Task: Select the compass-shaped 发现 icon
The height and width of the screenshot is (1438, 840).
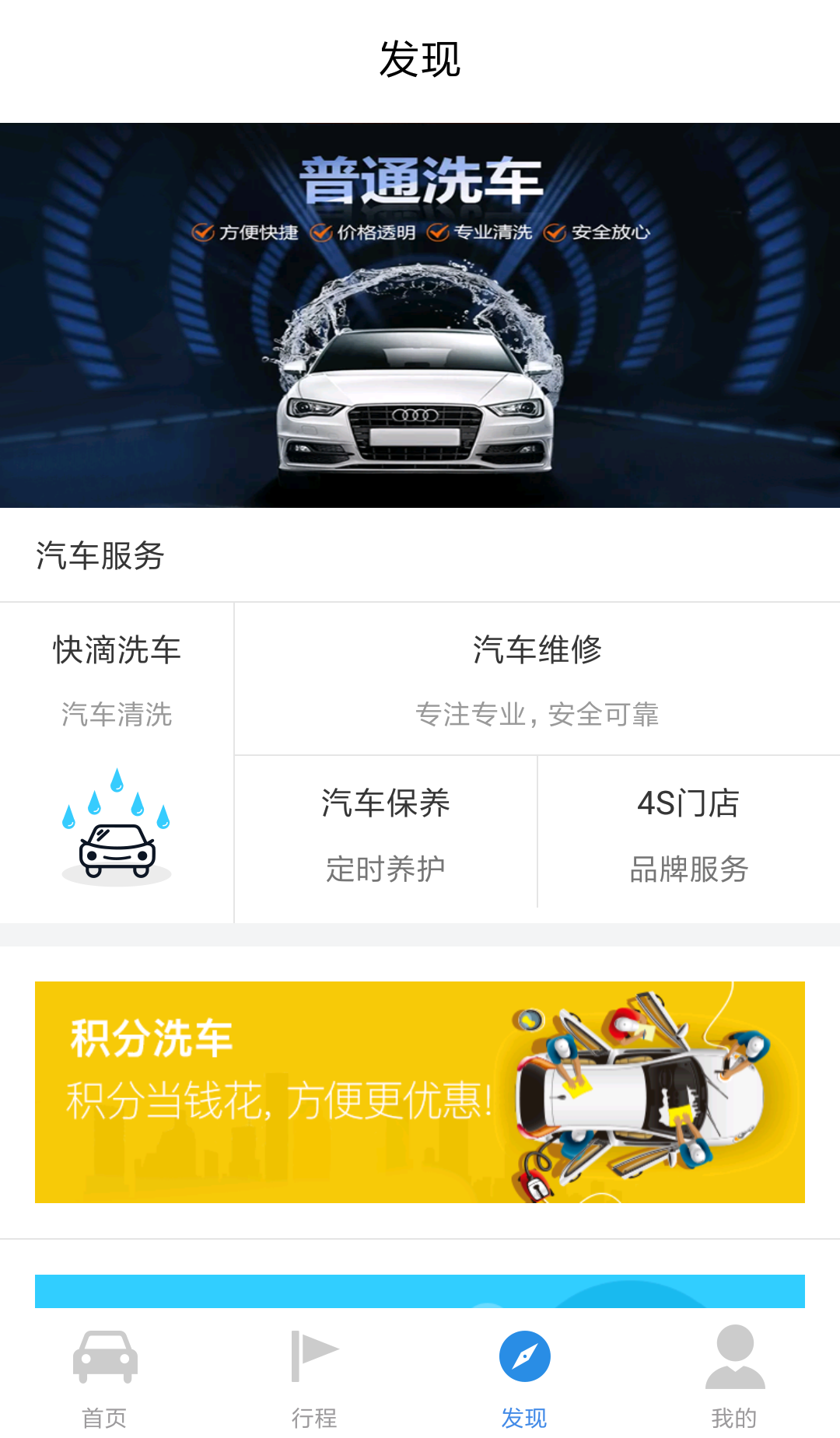Action: point(525,1354)
